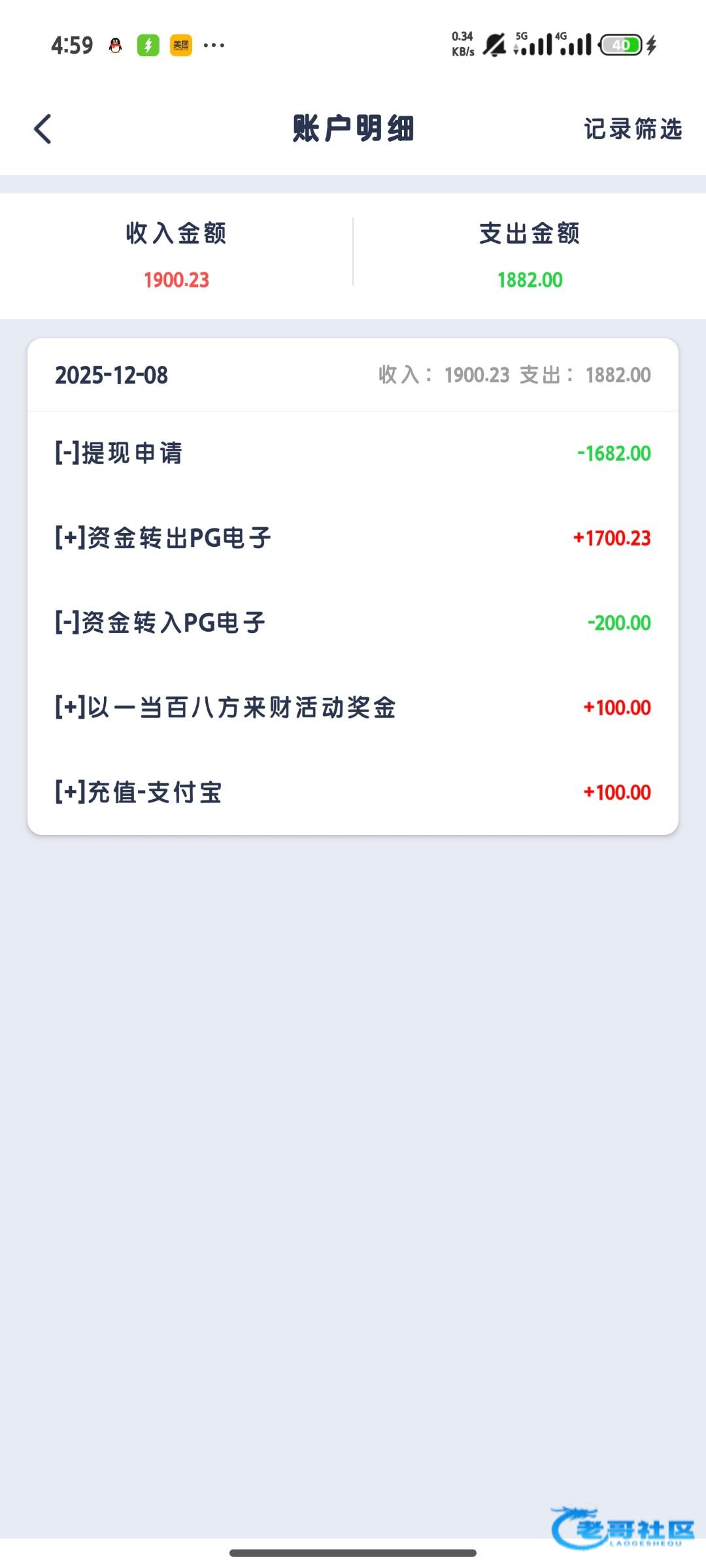Go back using the top-left arrow

click(43, 129)
